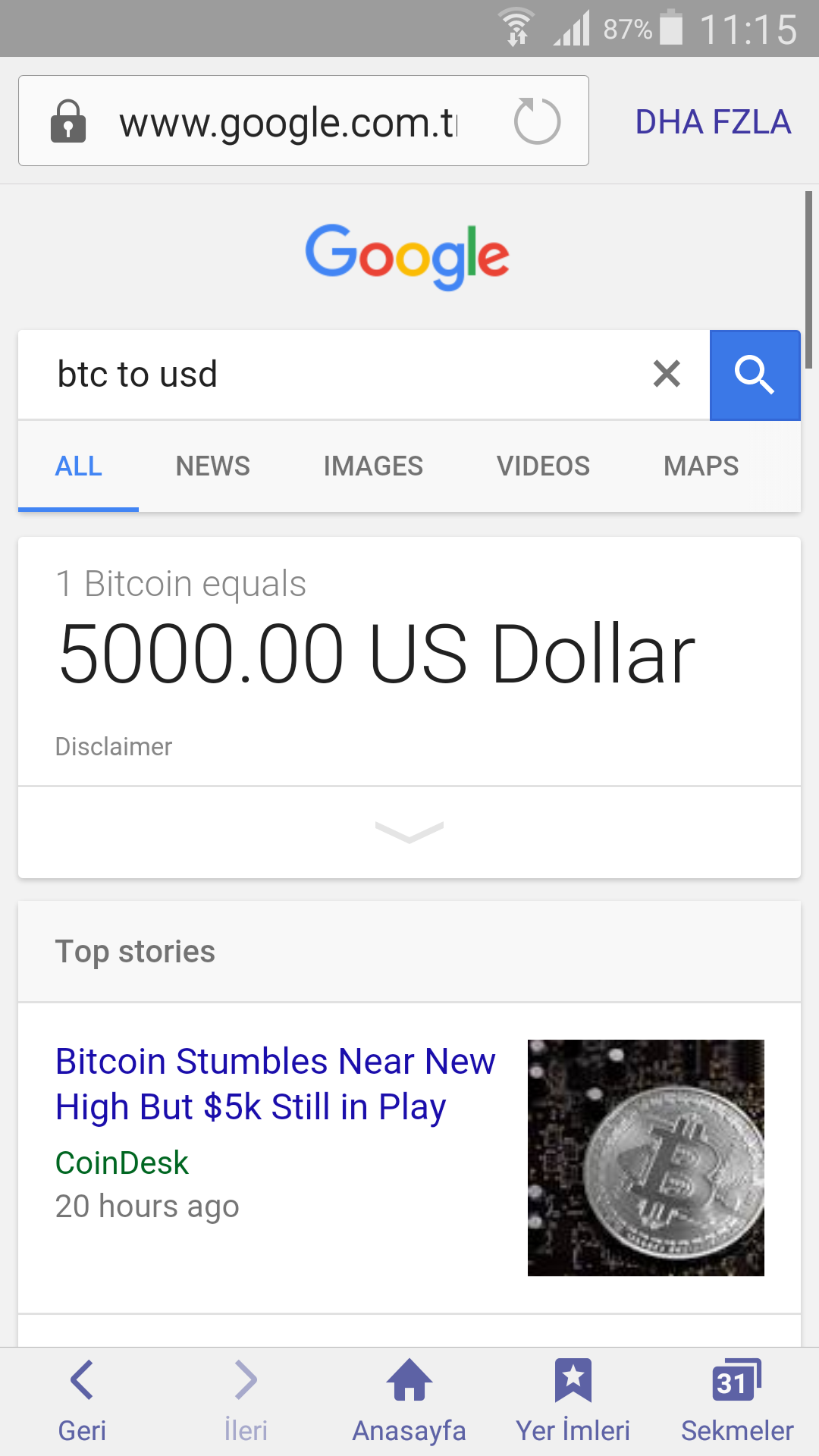Reload the page with the refresh icon
The width and height of the screenshot is (819, 1456).
[x=537, y=121]
